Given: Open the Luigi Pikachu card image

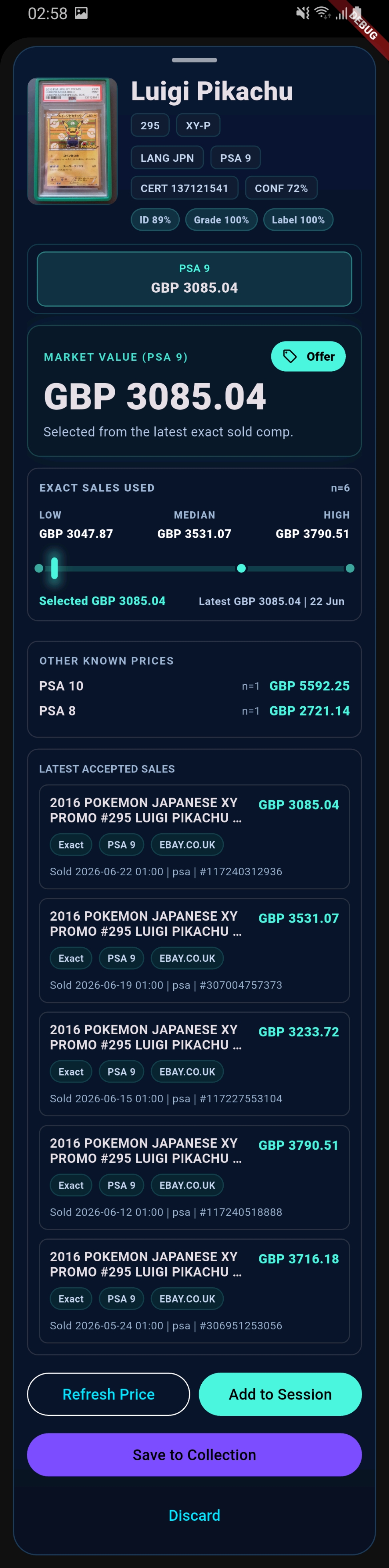Looking at the screenshot, I should 72,141.
